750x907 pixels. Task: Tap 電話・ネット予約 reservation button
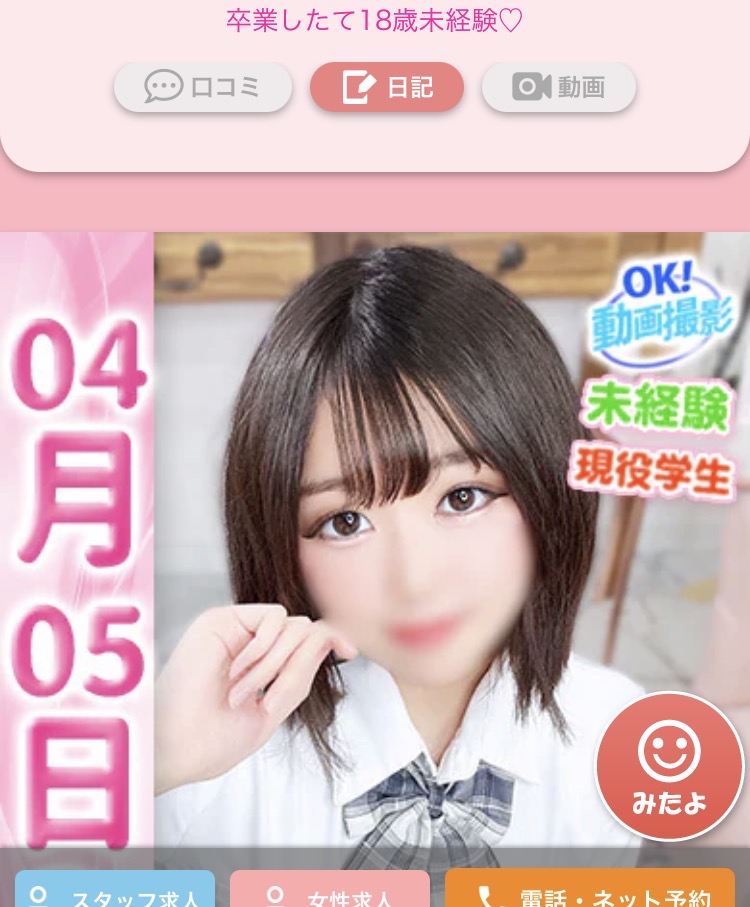click(x=596, y=889)
